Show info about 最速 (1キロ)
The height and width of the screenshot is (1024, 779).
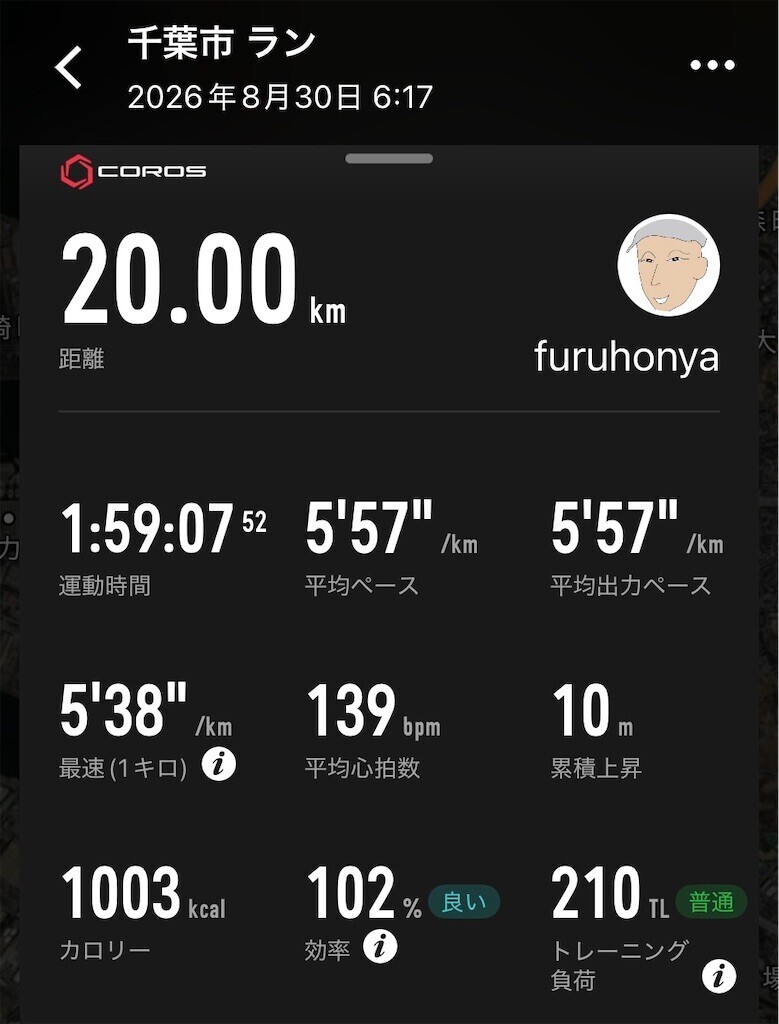tap(219, 765)
